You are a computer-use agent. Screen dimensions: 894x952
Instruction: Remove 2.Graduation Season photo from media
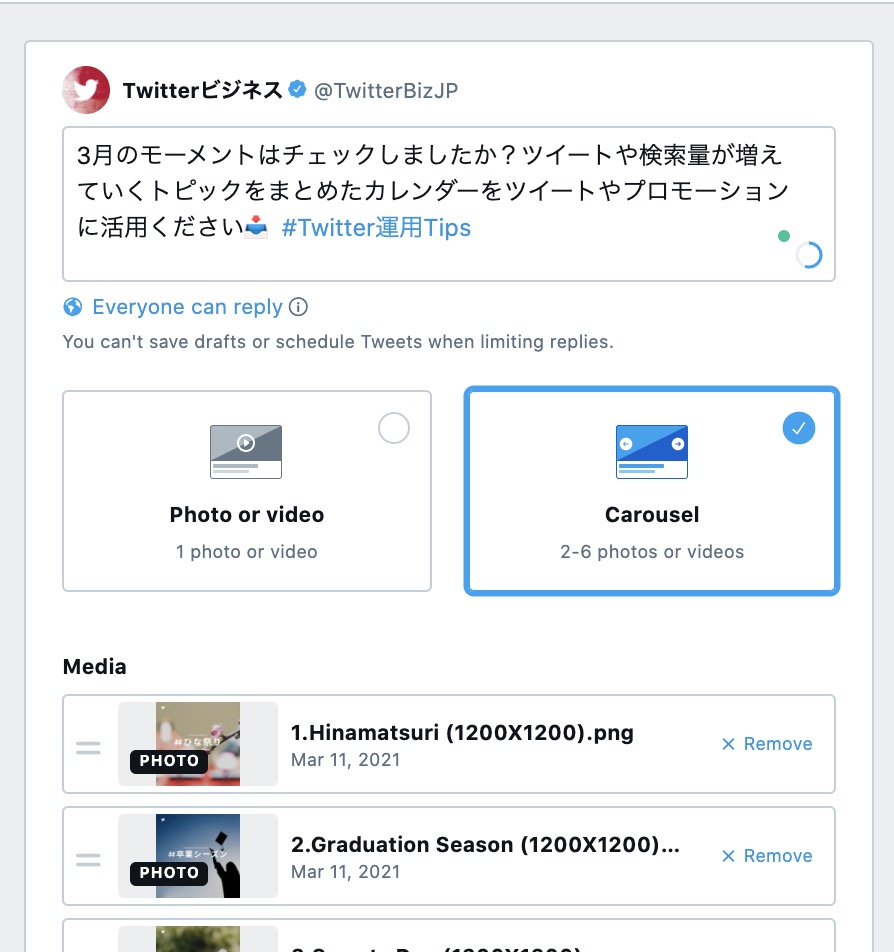pos(767,856)
